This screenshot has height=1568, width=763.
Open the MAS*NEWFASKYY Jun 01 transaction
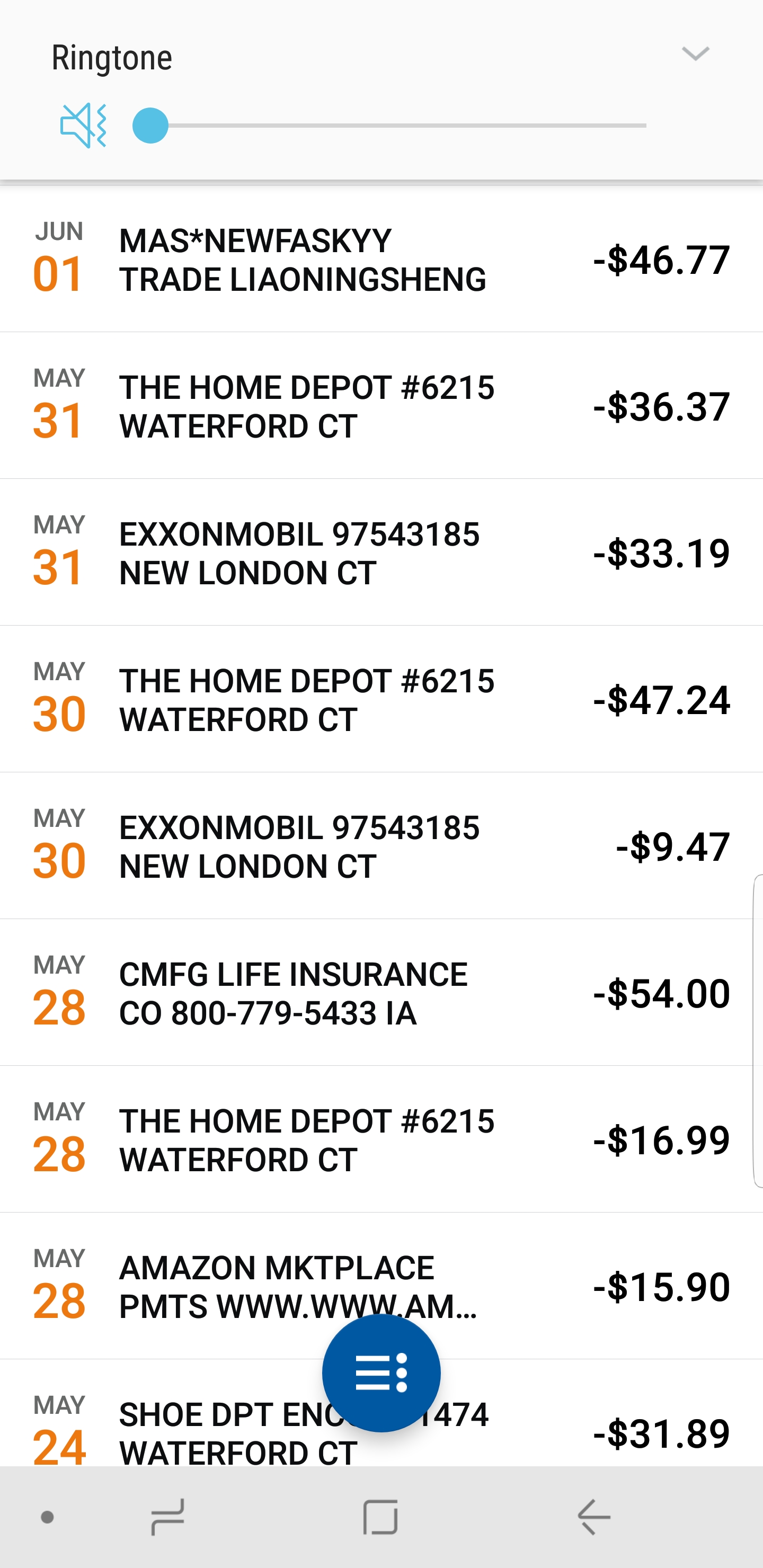tap(381, 260)
